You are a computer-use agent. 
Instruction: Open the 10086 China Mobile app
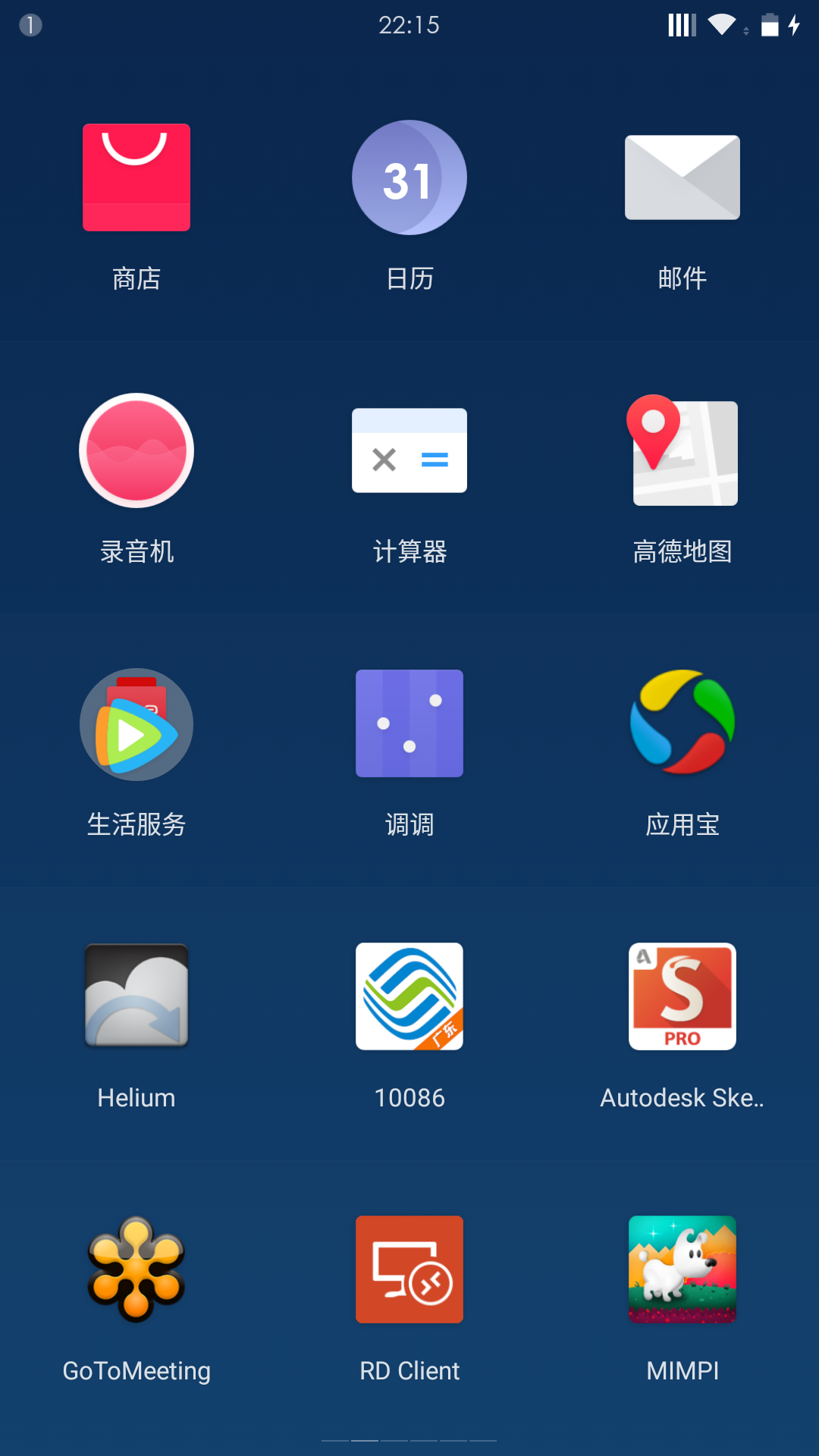point(409,996)
